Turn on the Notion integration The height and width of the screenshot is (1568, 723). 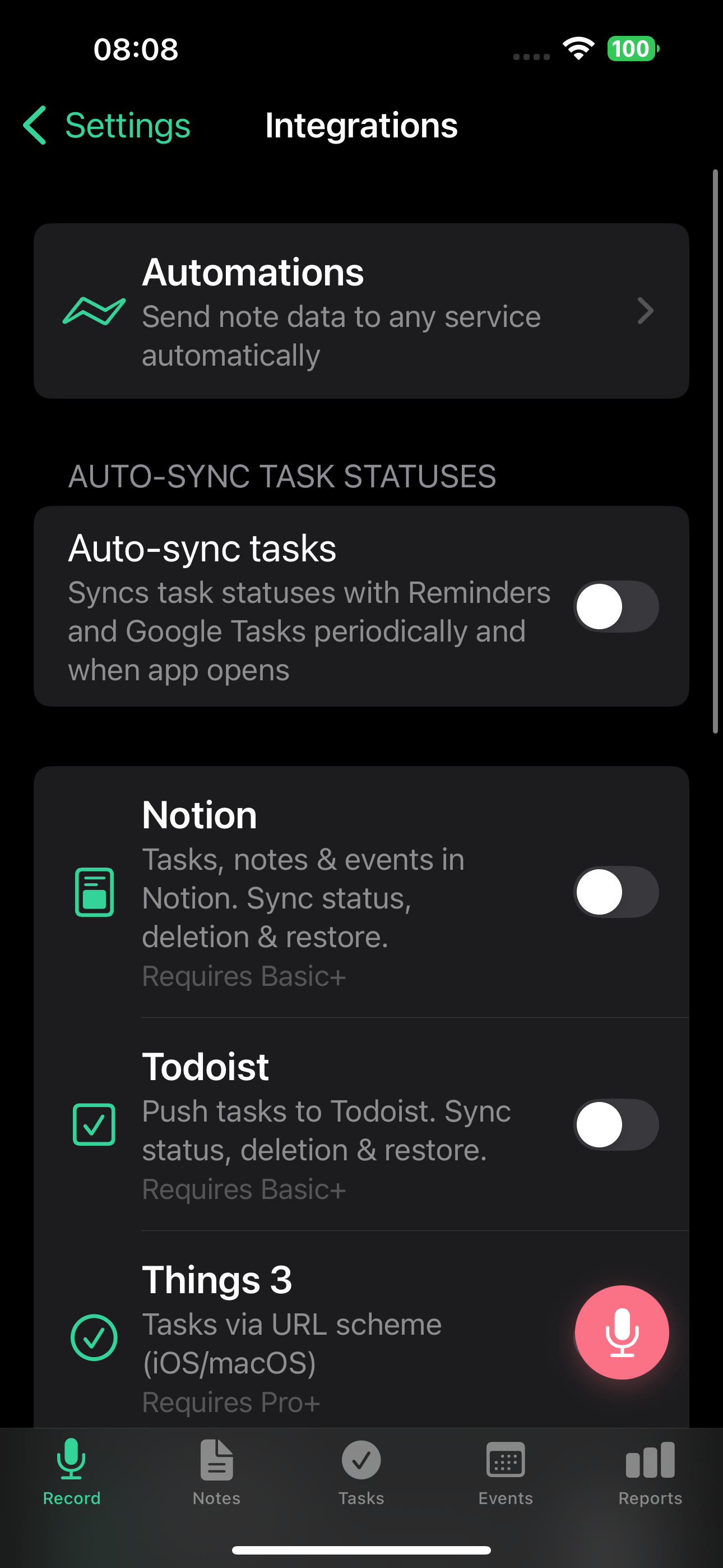coord(615,892)
